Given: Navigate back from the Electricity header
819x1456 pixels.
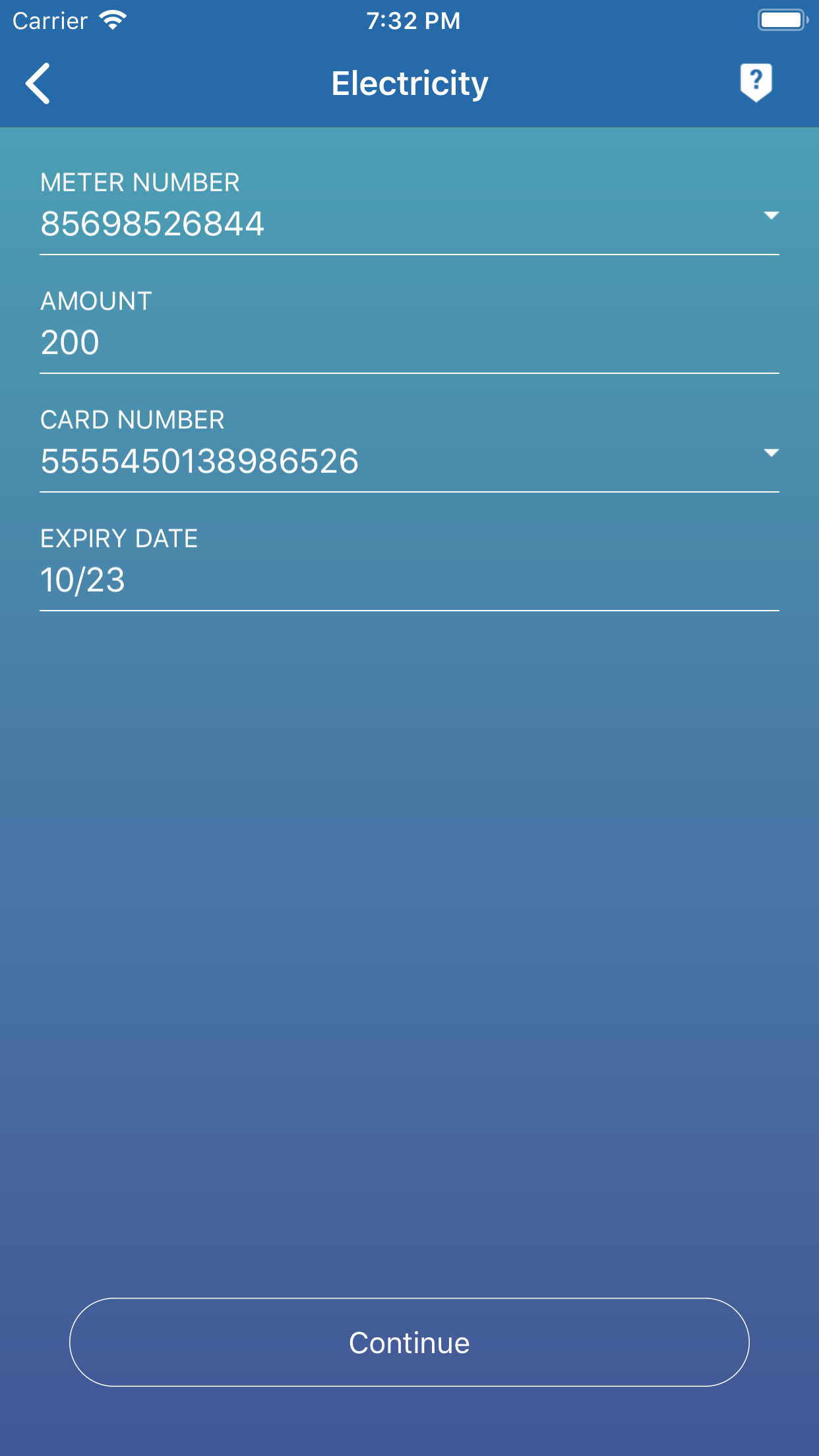Looking at the screenshot, I should point(38,84).
